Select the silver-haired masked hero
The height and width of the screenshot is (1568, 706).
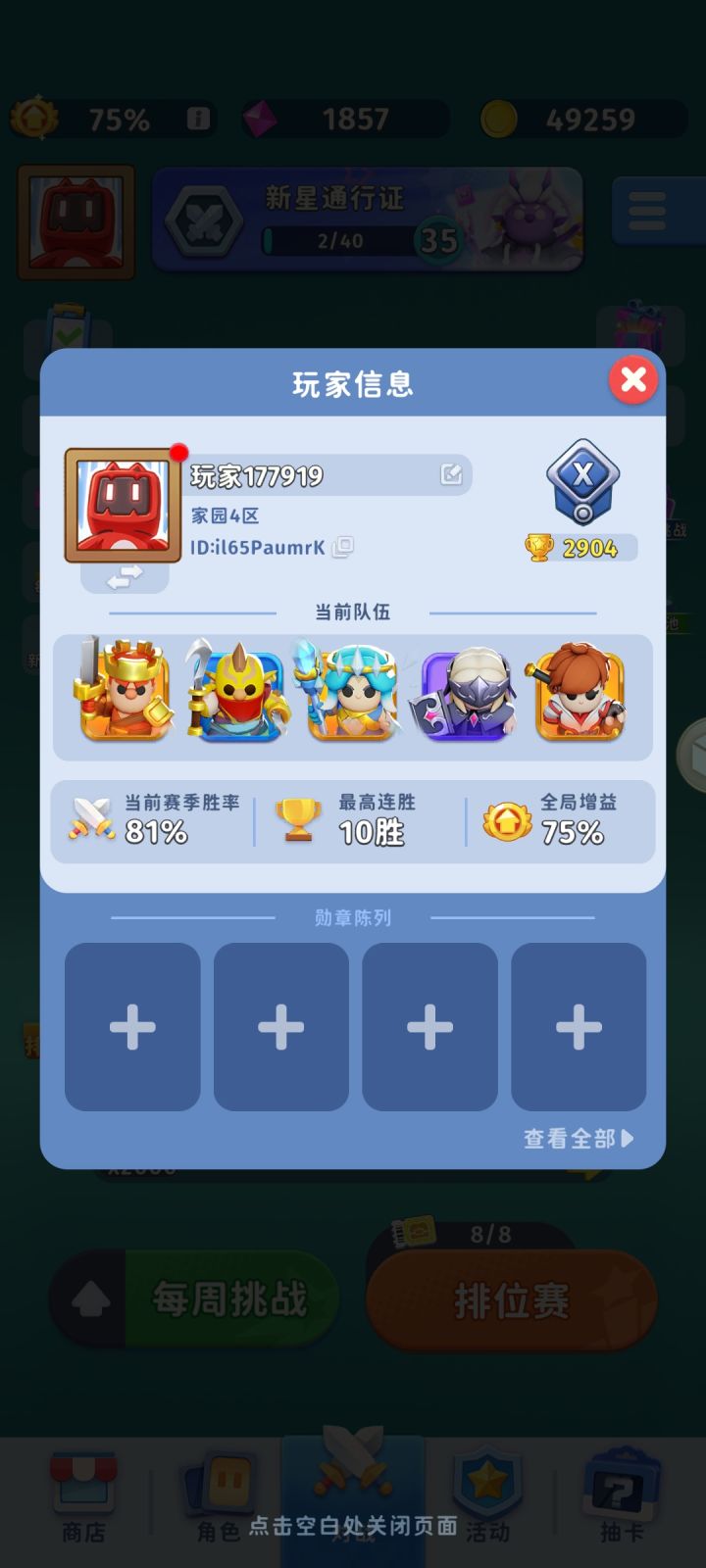pos(468,690)
